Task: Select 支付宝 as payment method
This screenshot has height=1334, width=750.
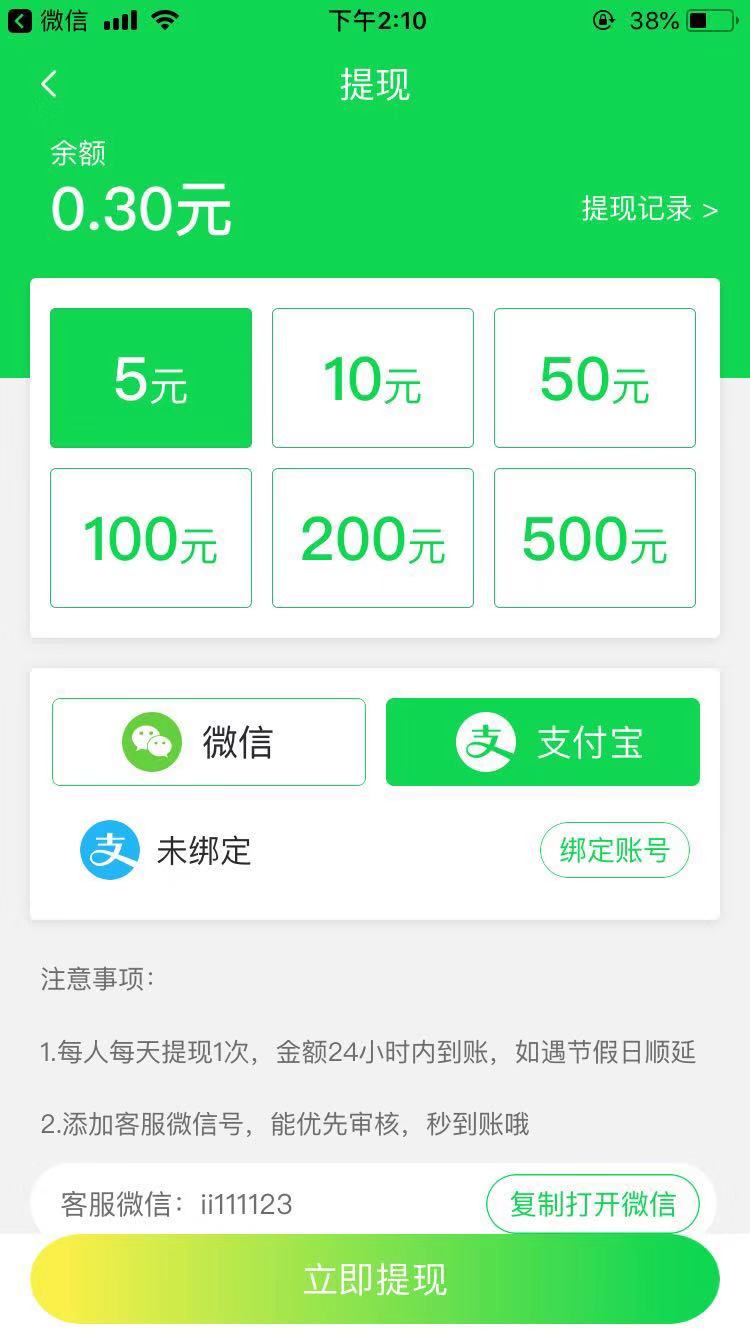Action: click(x=543, y=742)
